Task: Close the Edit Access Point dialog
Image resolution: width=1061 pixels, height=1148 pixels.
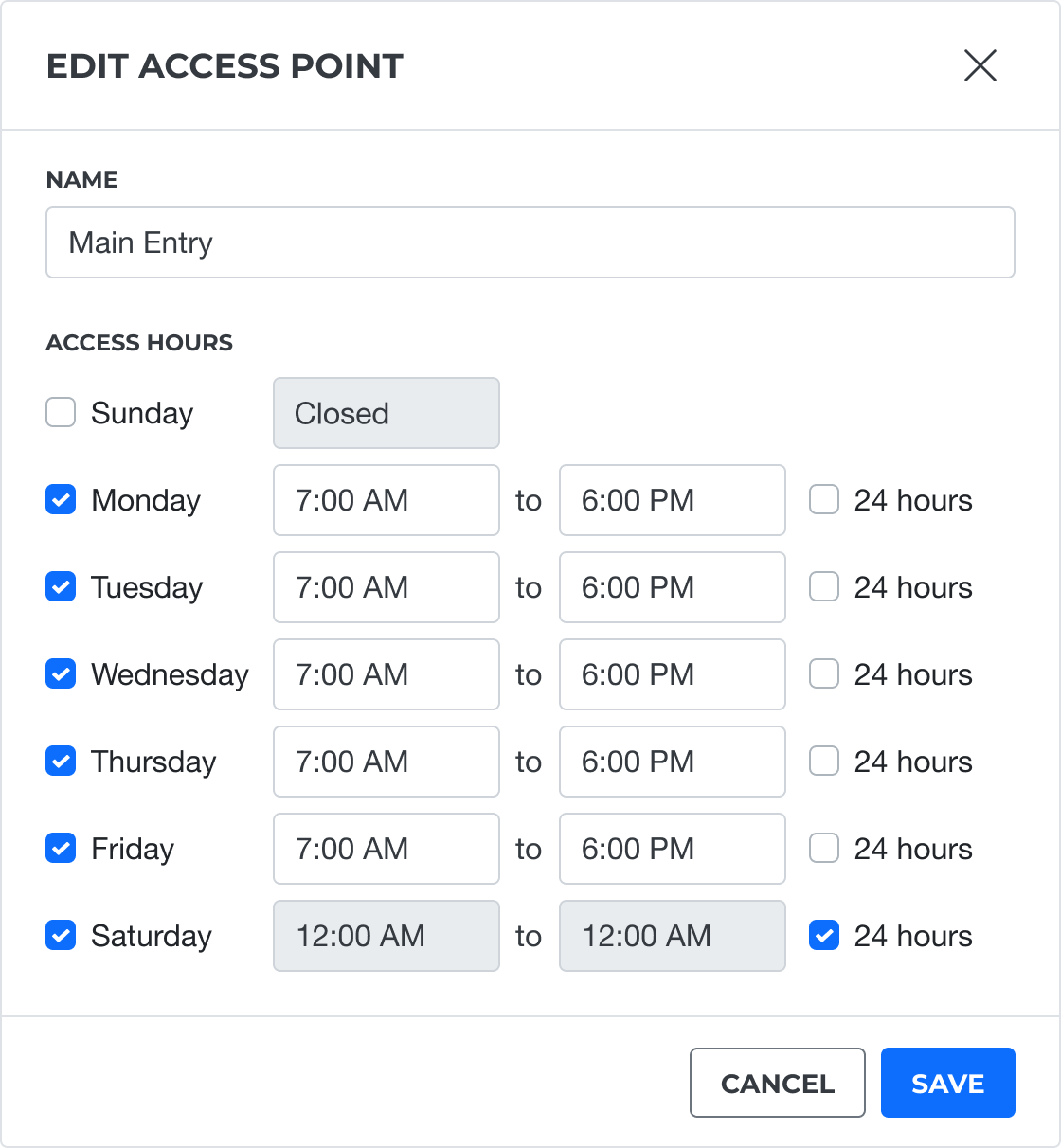Action: pyautogui.click(x=980, y=65)
